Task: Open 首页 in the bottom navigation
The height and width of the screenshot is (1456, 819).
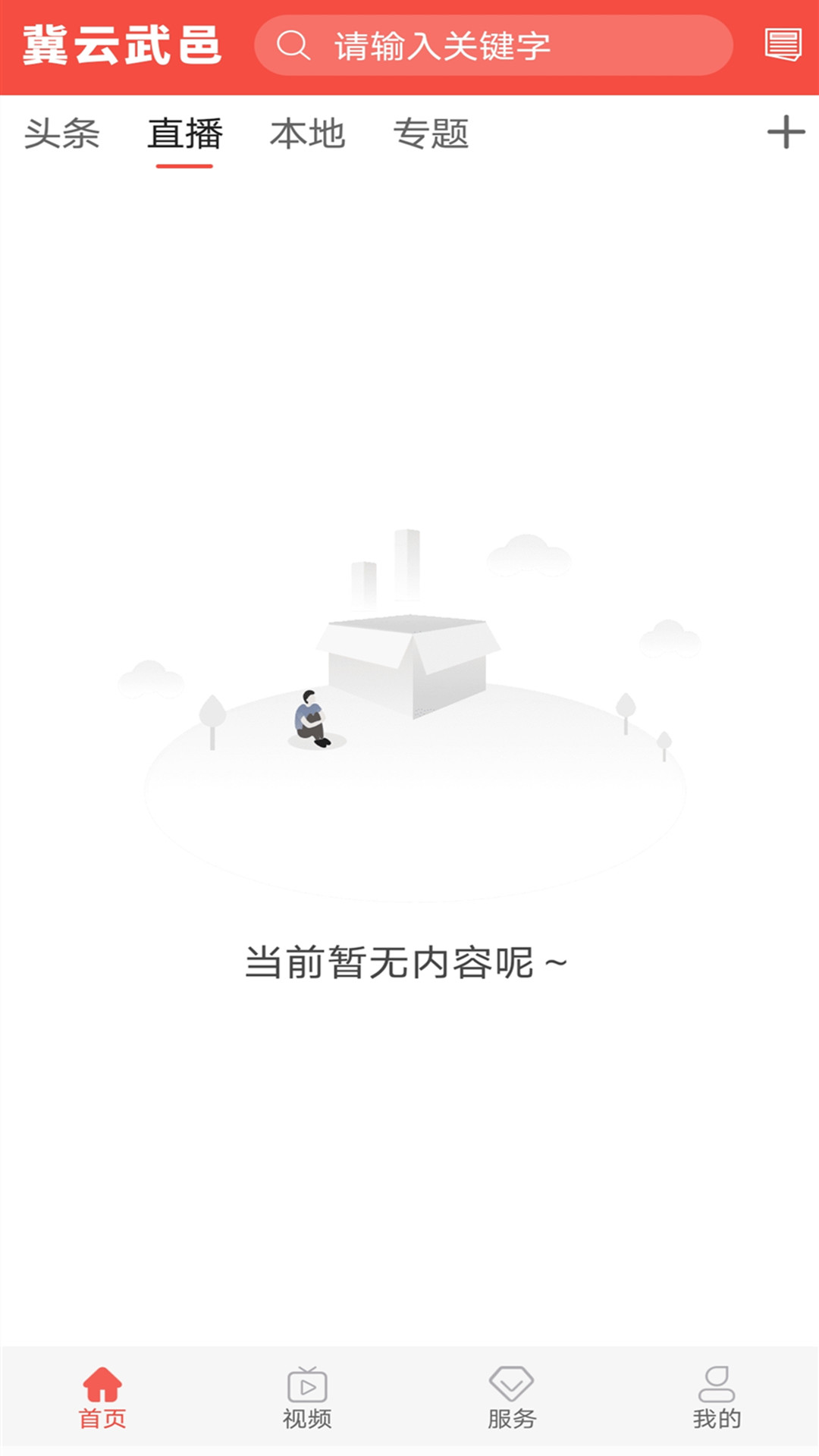Action: (102, 1399)
